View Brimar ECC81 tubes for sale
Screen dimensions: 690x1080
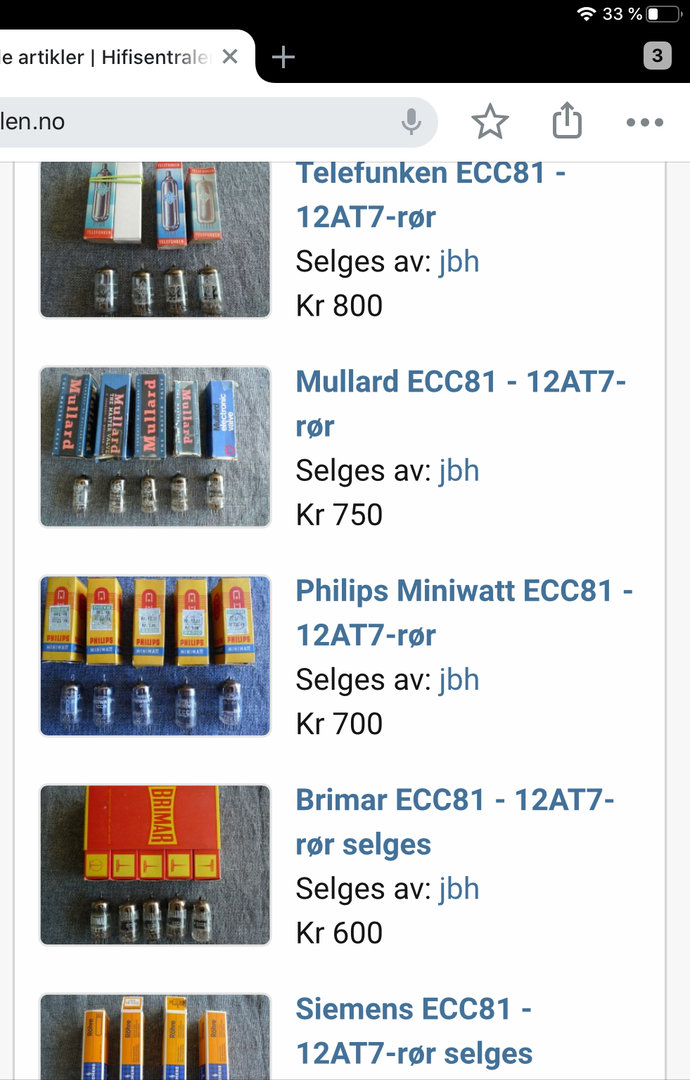click(454, 821)
